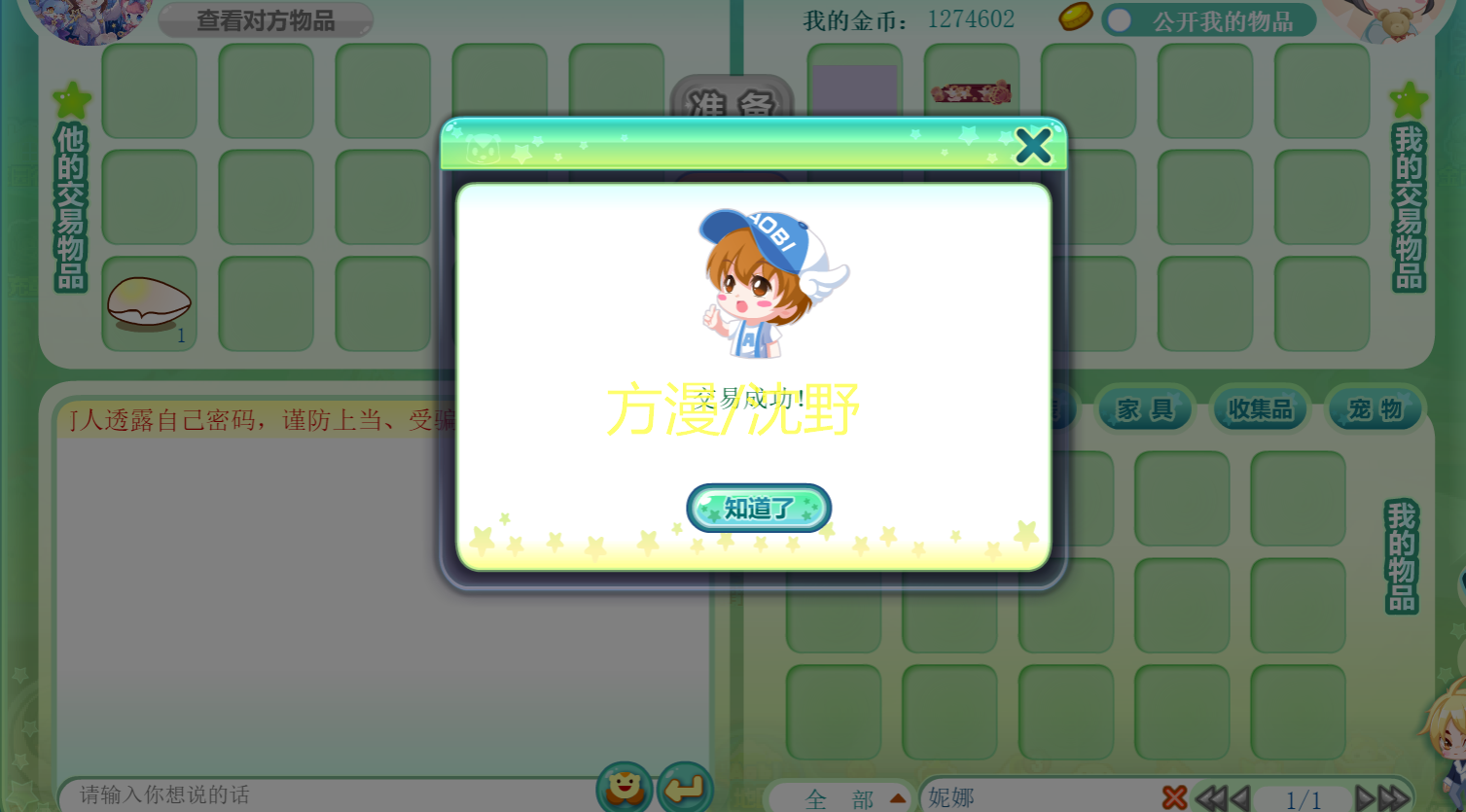Close the trade success dialog
This screenshot has width=1466, height=812.
(1032, 146)
